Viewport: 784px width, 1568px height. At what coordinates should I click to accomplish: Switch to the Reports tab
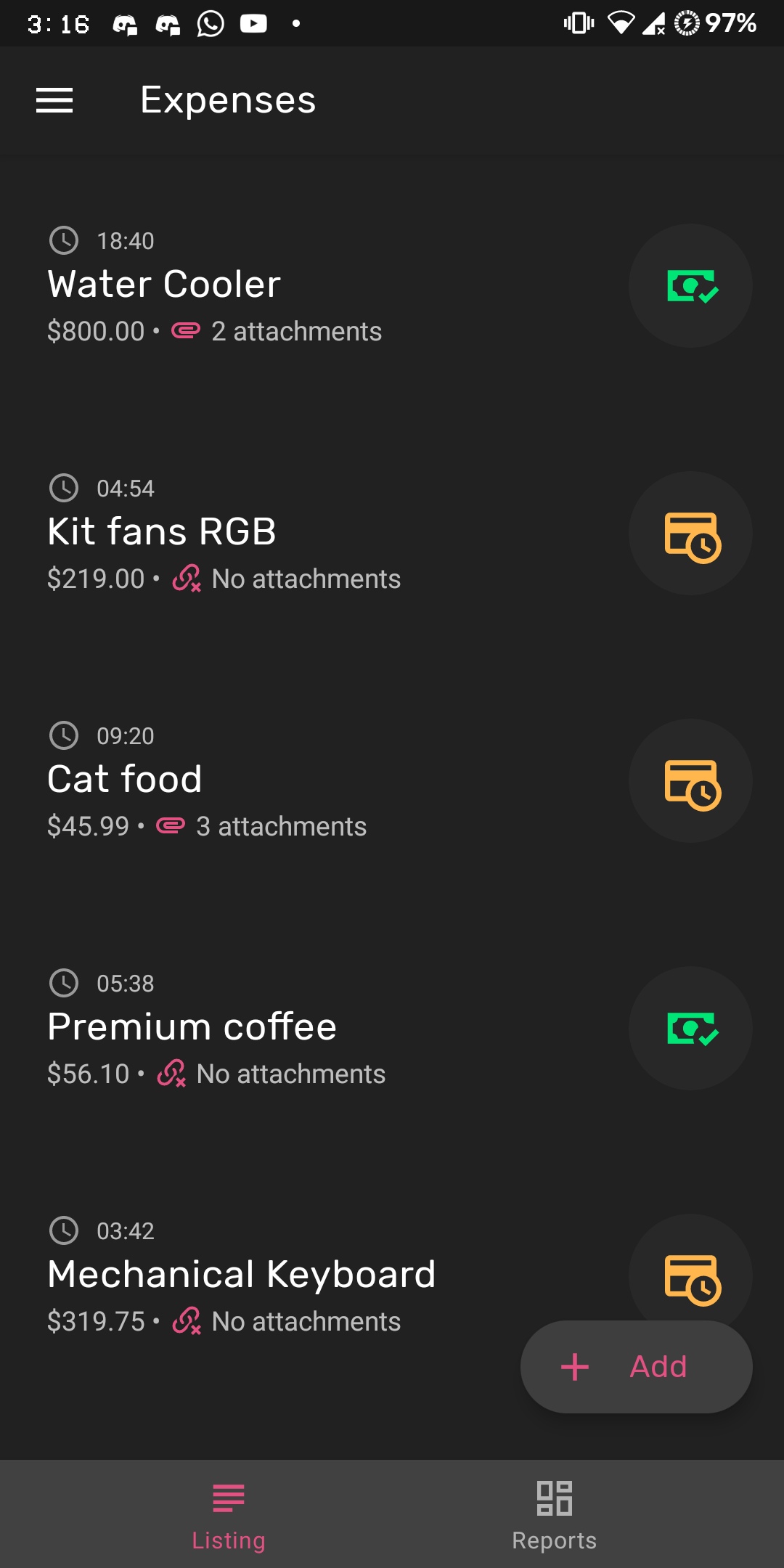(x=554, y=1514)
